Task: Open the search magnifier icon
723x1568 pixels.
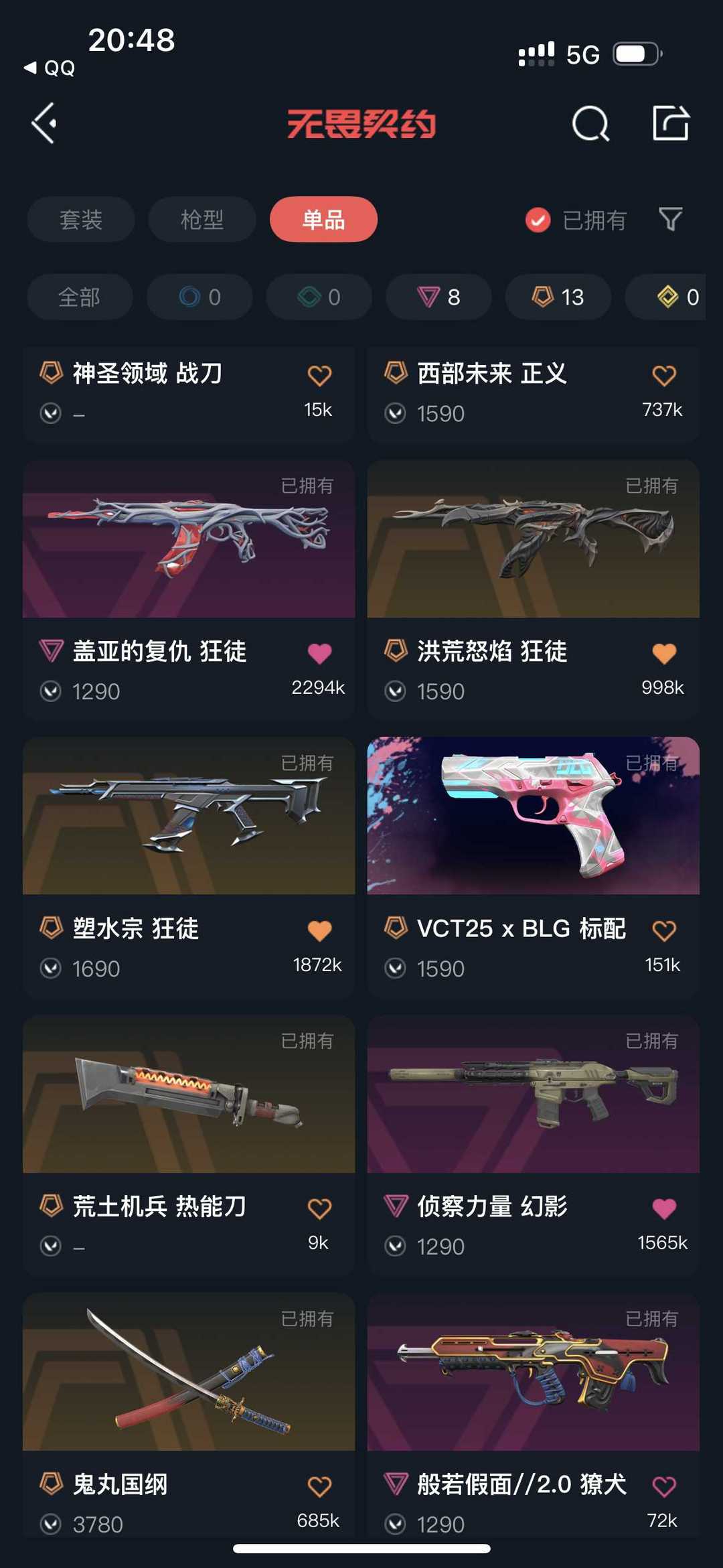Action: 590,123
